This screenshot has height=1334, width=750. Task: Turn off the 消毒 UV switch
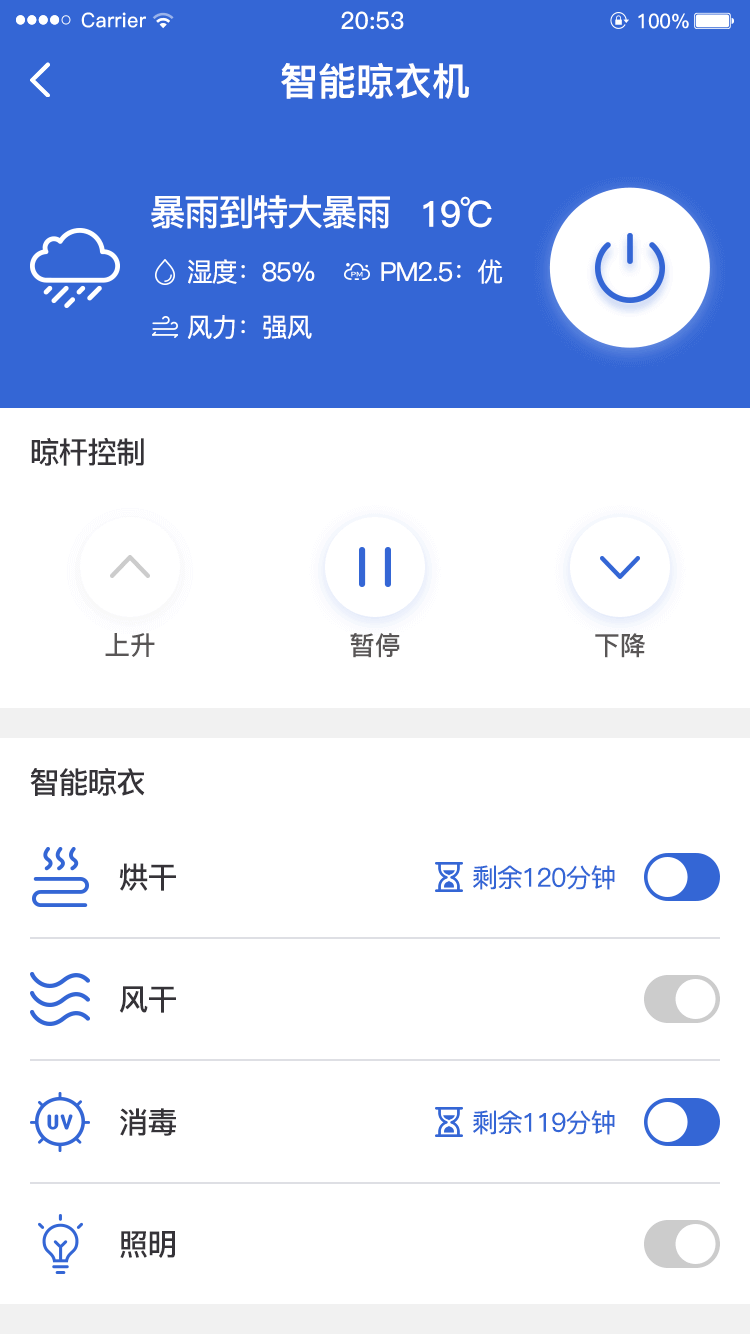click(x=682, y=1122)
